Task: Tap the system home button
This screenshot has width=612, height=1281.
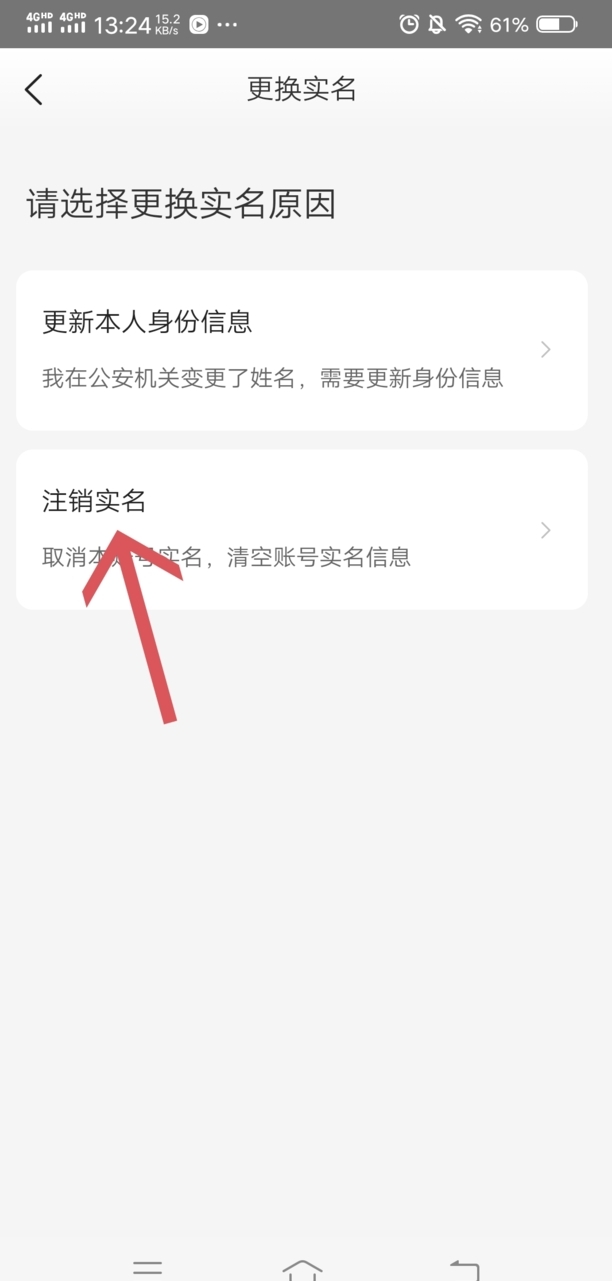Action: tap(302, 1269)
